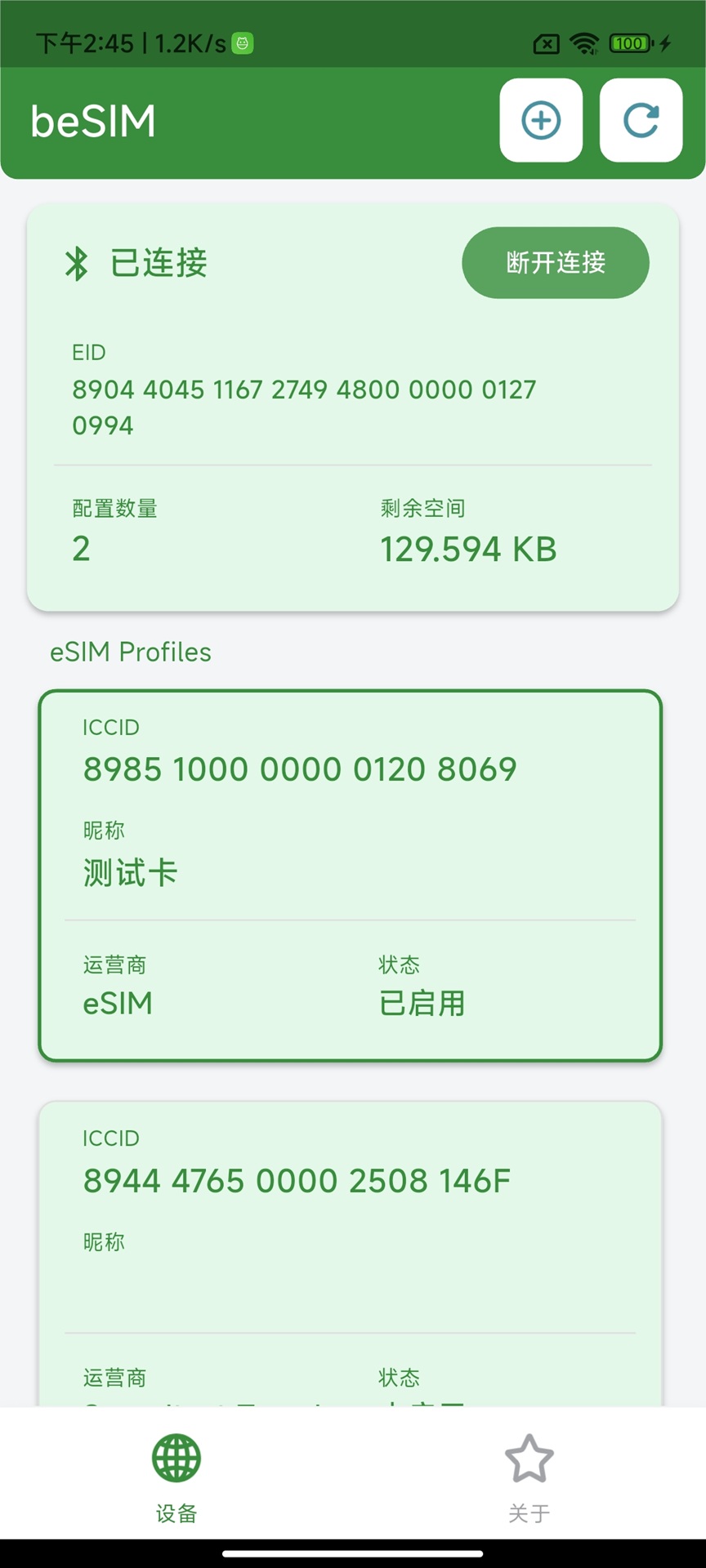Viewport: 706px width, 1568px height.
Task: Click the Bluetooth icon next to 已连接
Action: coord(77,262)
